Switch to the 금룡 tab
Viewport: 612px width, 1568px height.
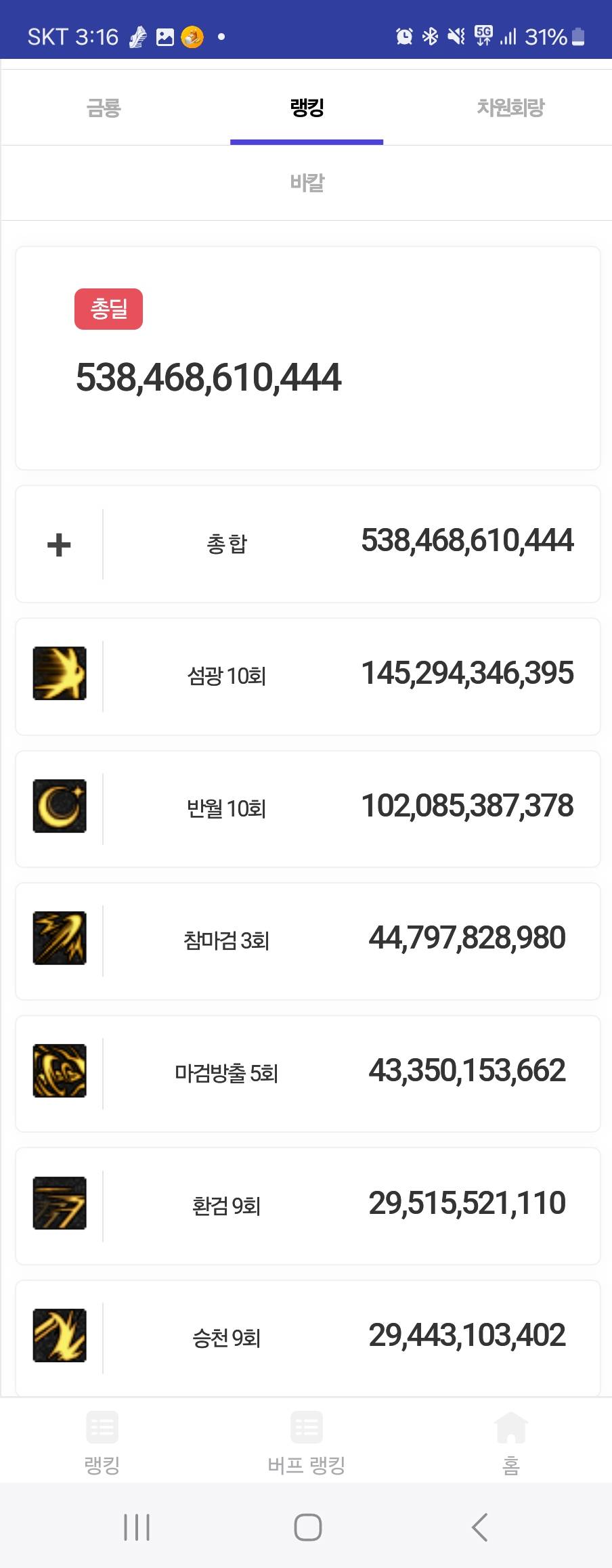tap(104, 108)
